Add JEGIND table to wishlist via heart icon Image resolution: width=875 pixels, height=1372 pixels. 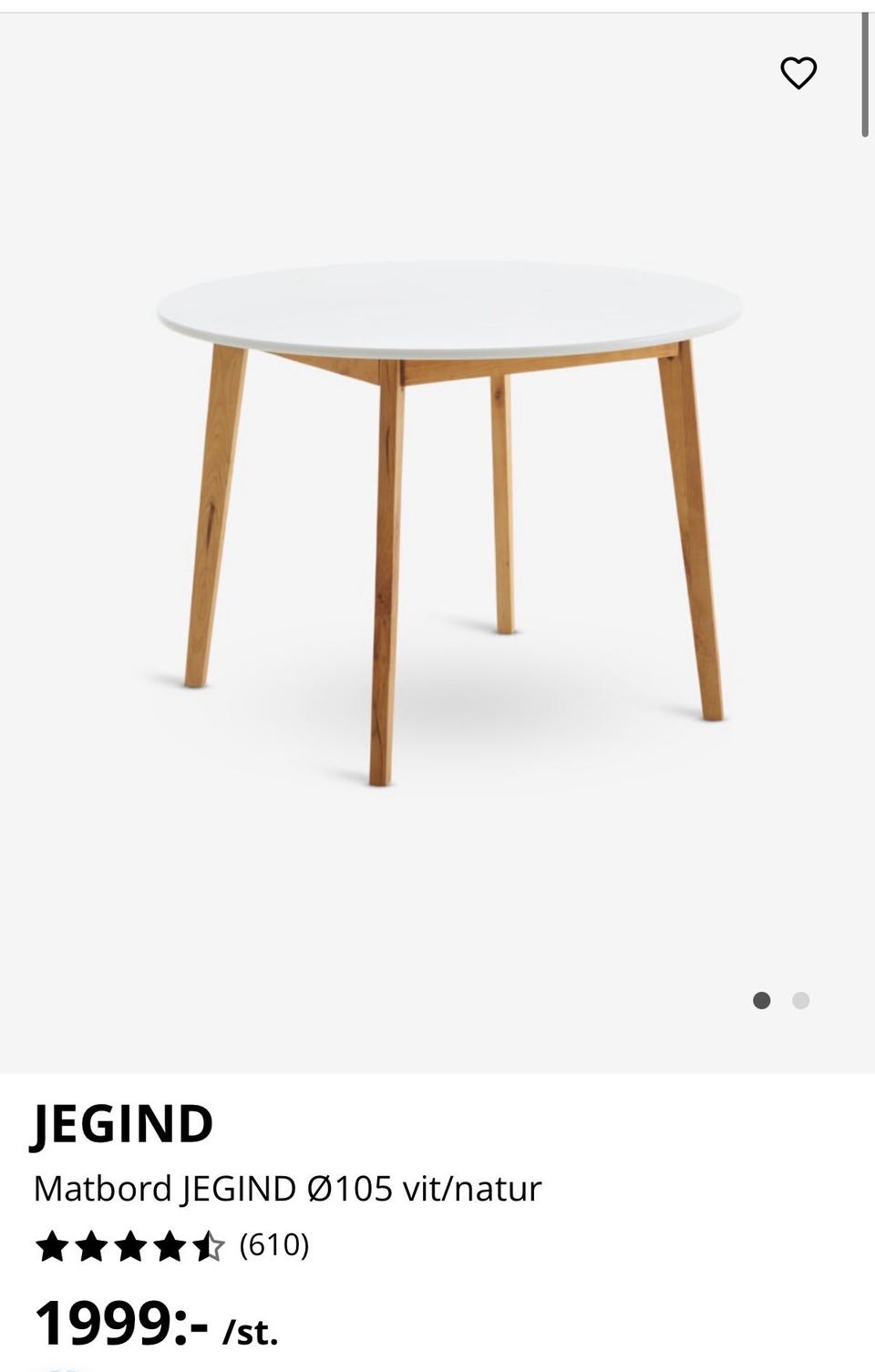(798, 75)
